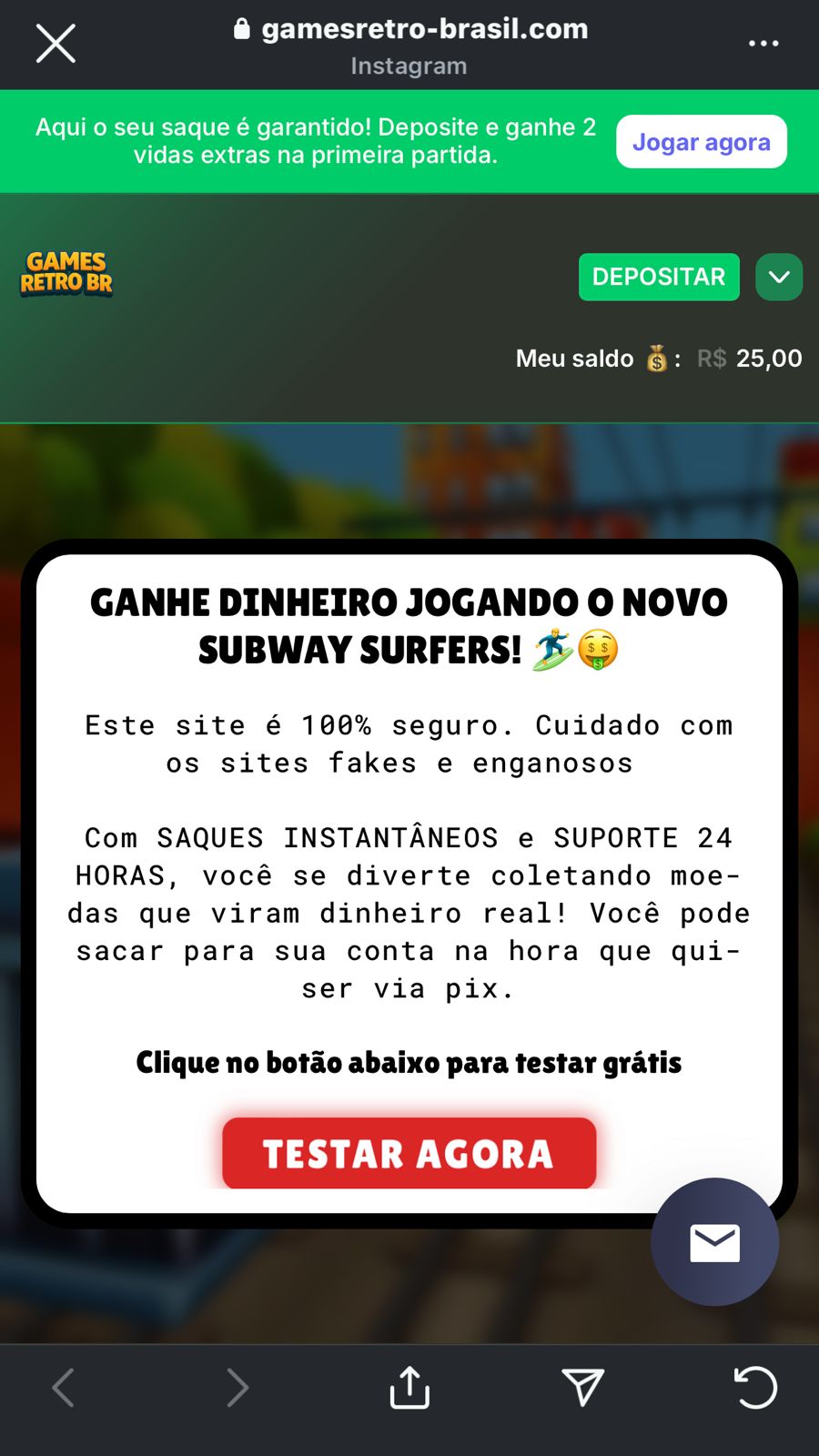
Task: Reload the current web page
Action: (755, 1388)
